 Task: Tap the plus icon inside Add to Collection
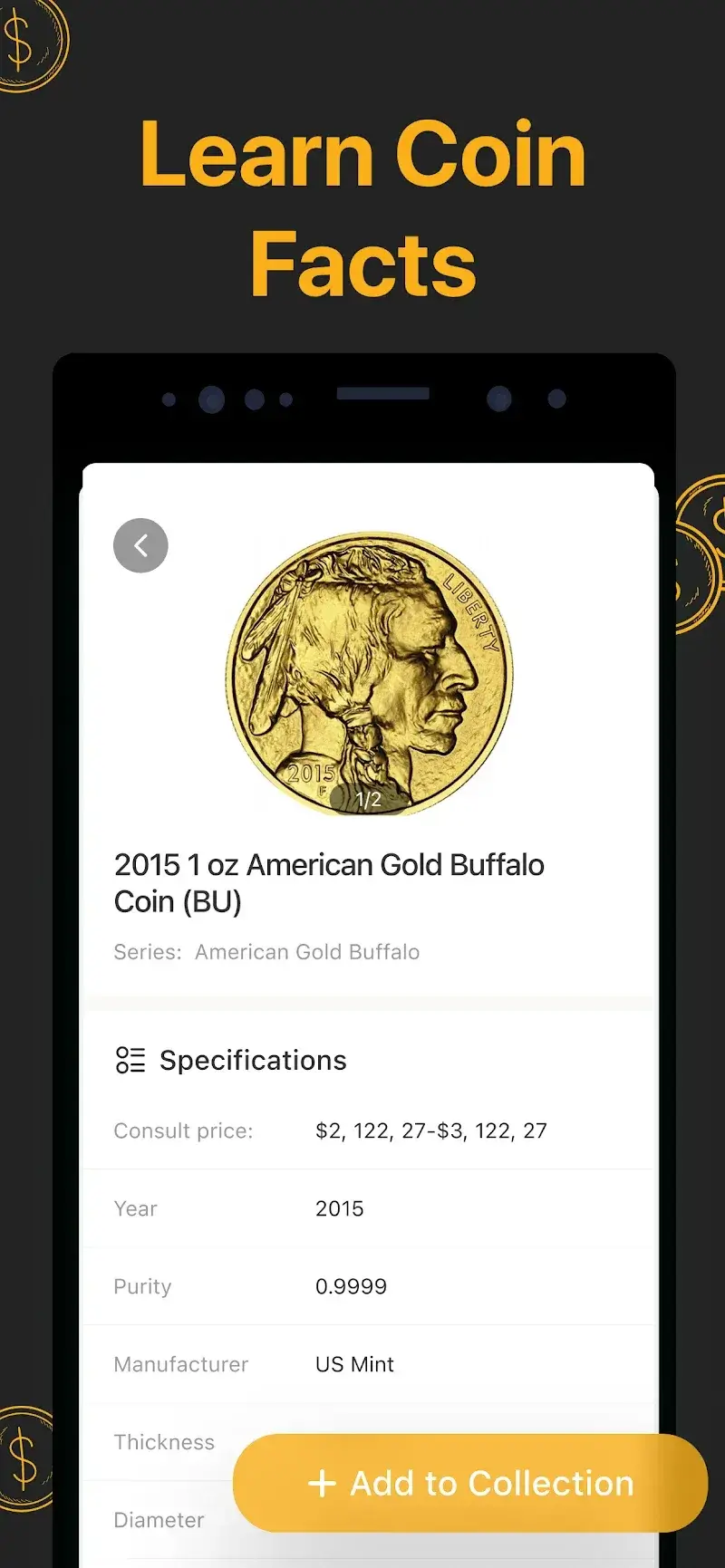321,1482
